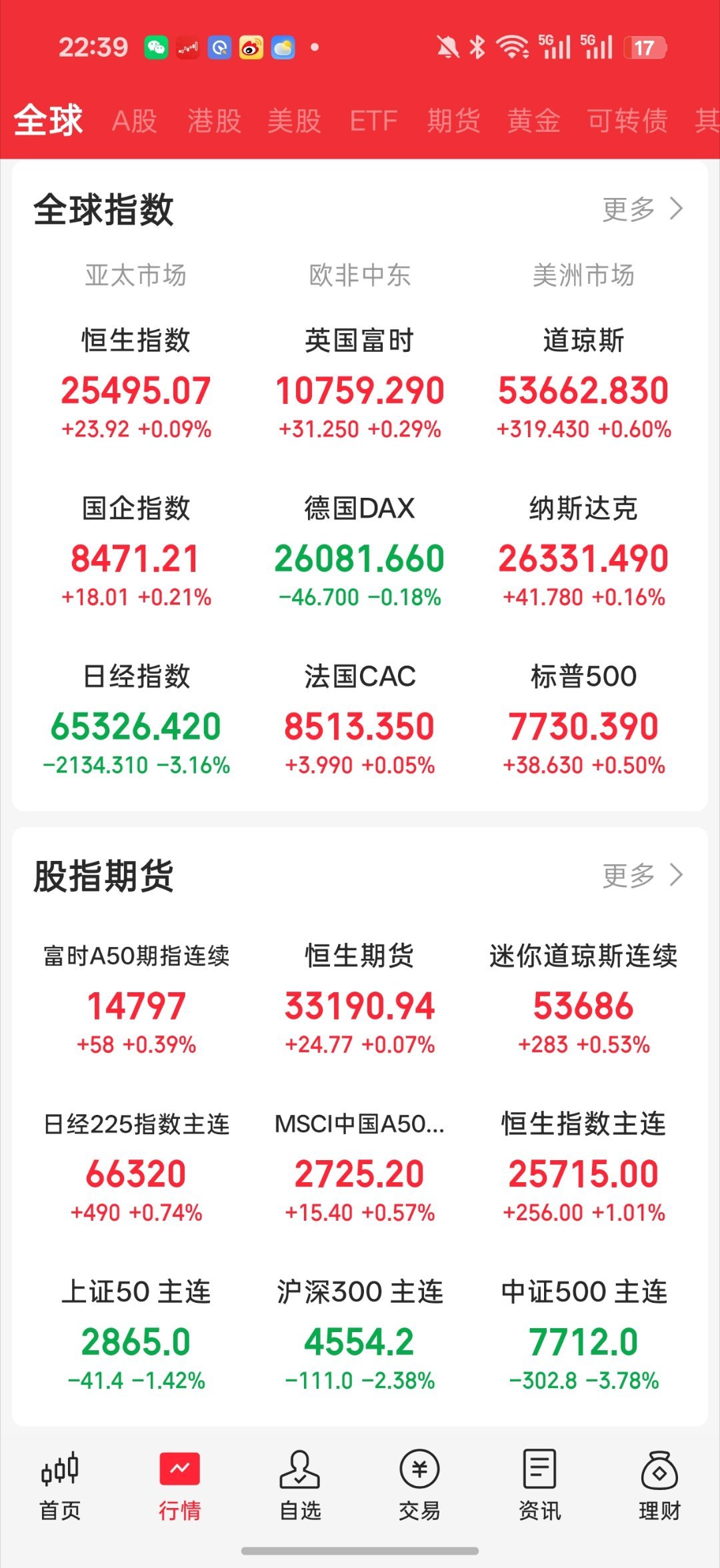Switch to the A股 tab
The image size is (720, 1568).
pyautogui.click(x=135, y=121)
